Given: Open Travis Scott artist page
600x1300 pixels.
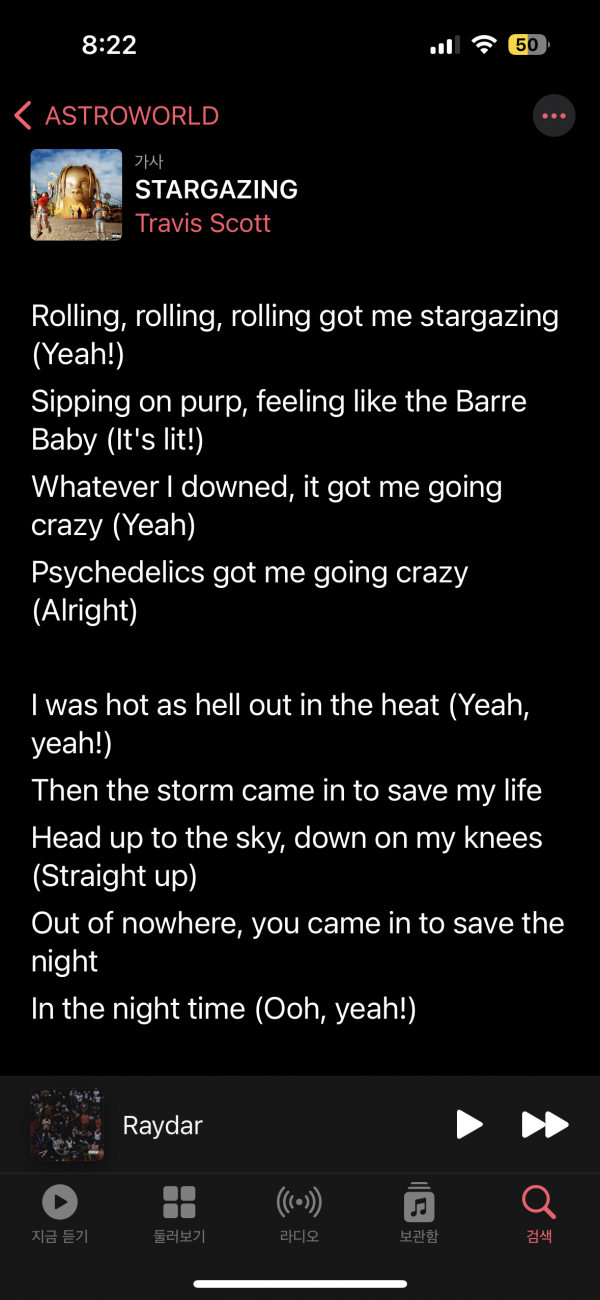Looking at the screenshot, I should pyautogui.click(x=203, y=222).
